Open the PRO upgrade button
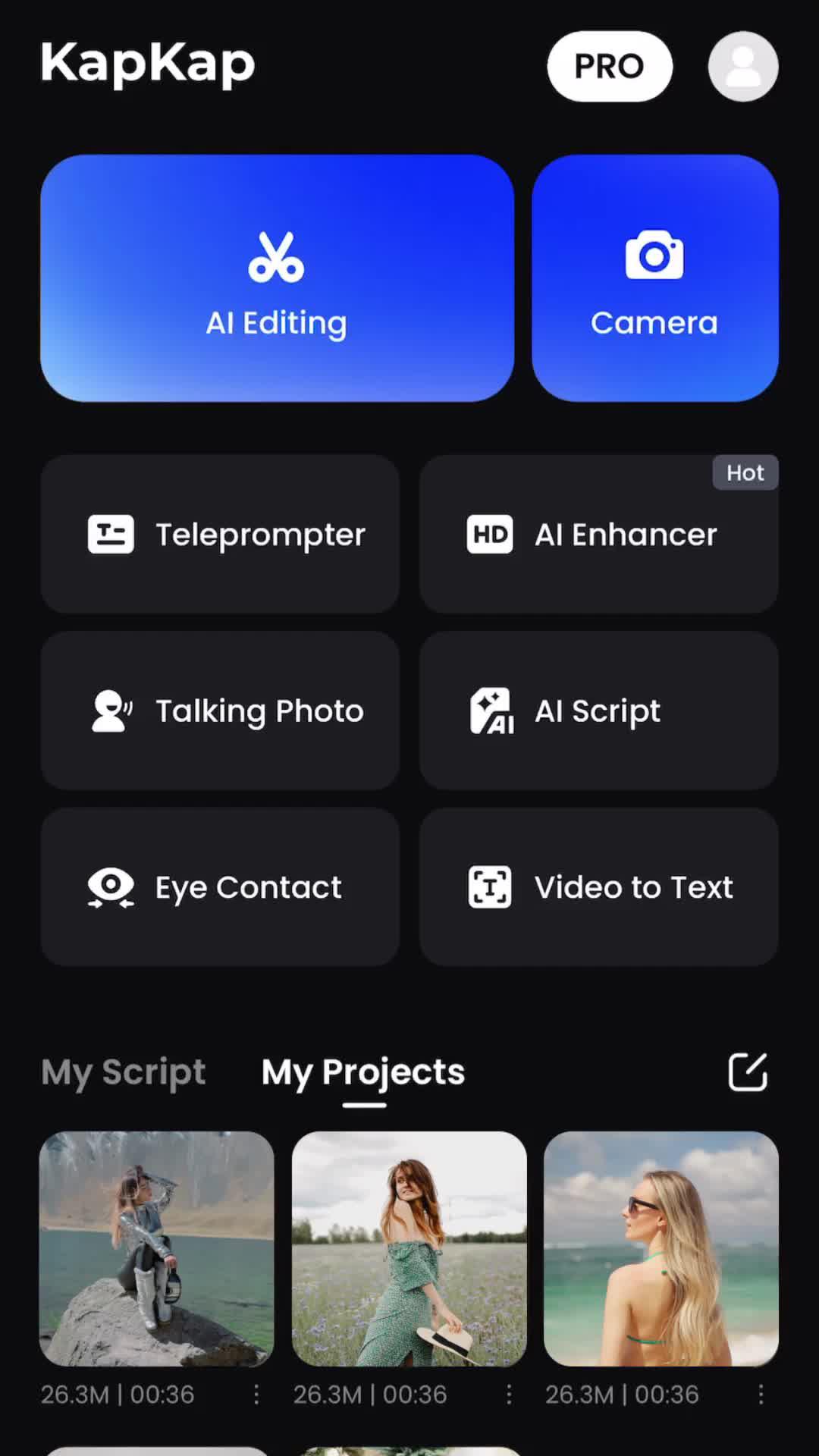Viewport: 819px width, 1456px height. pyautogui.click(x=609, y=66)
